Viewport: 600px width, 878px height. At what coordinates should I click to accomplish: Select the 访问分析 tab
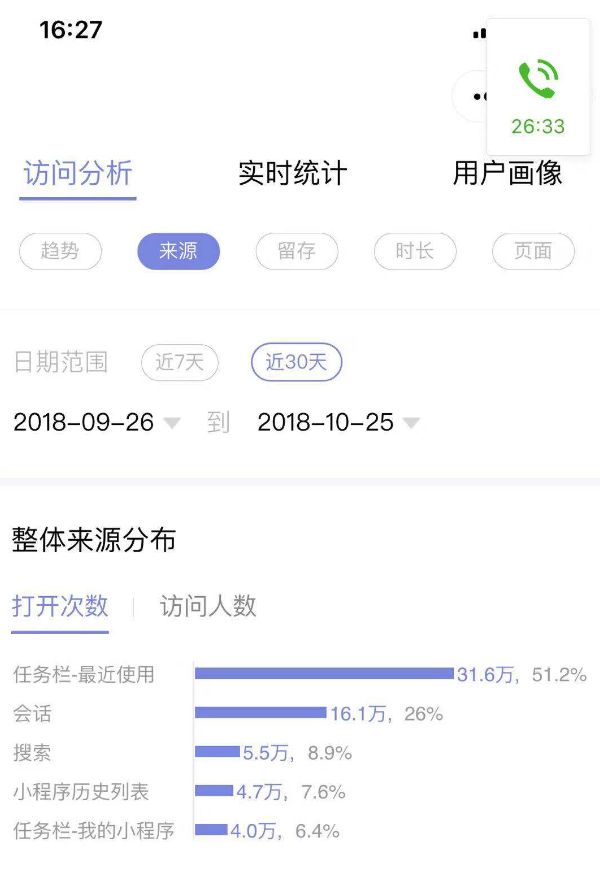click(78, 172)
